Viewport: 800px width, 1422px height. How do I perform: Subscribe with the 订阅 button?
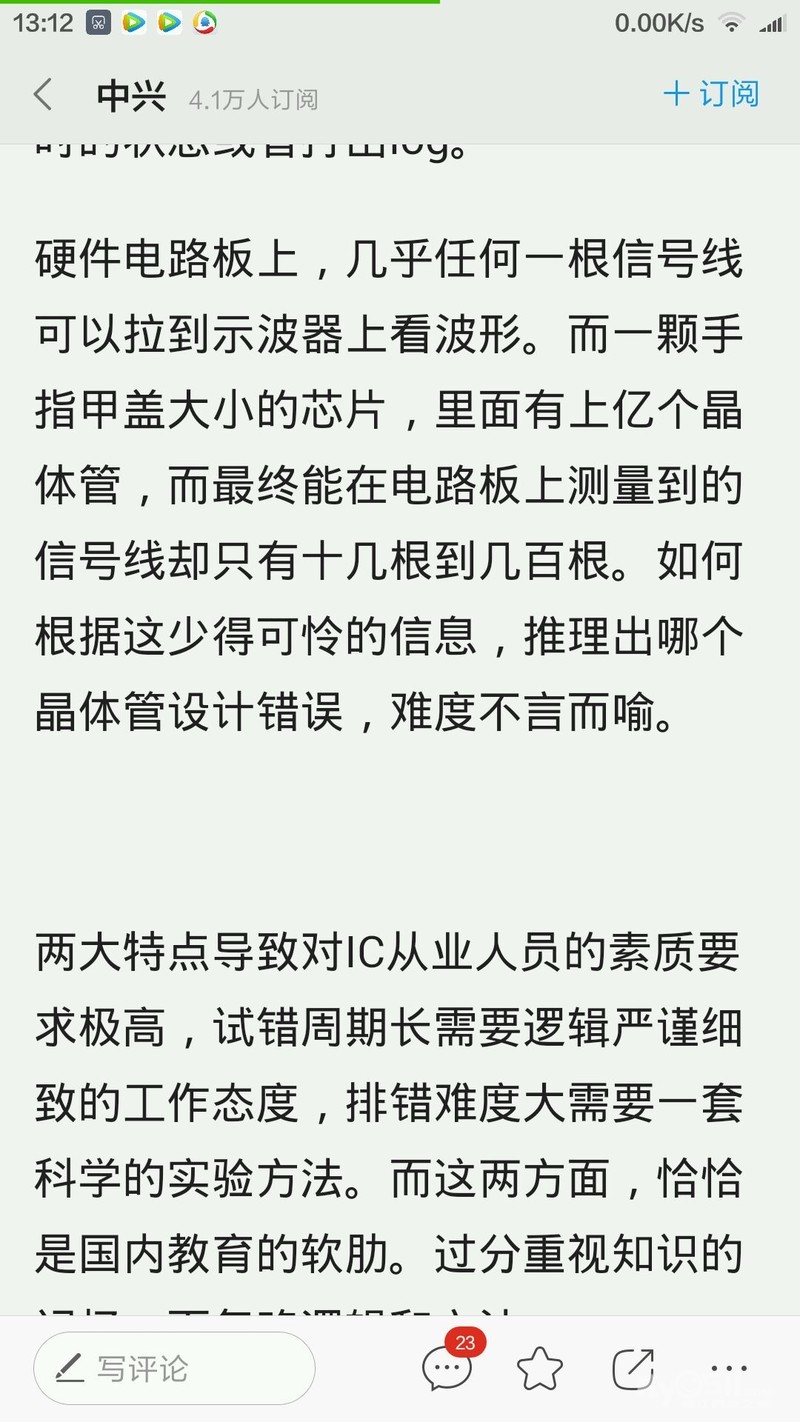(712, 94)
